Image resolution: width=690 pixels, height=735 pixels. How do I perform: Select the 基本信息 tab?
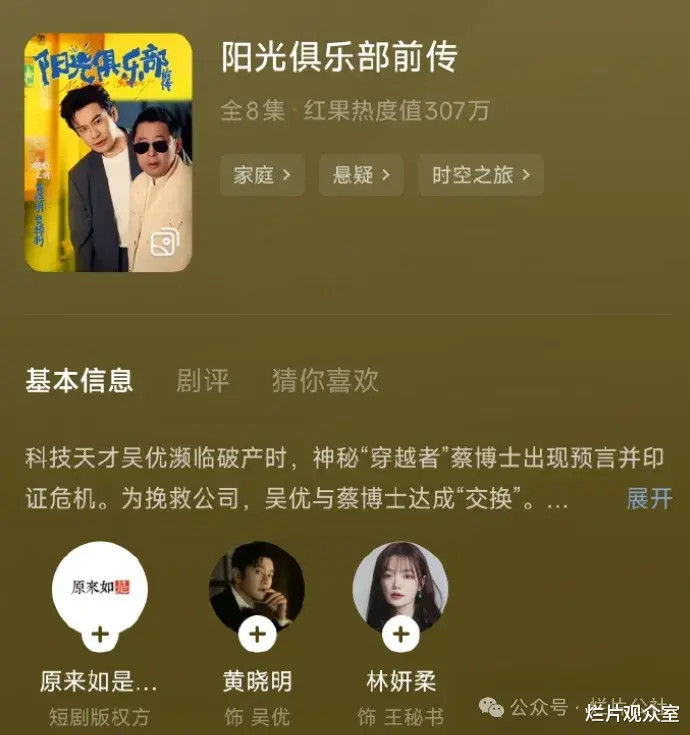click(x=79, y=380)
